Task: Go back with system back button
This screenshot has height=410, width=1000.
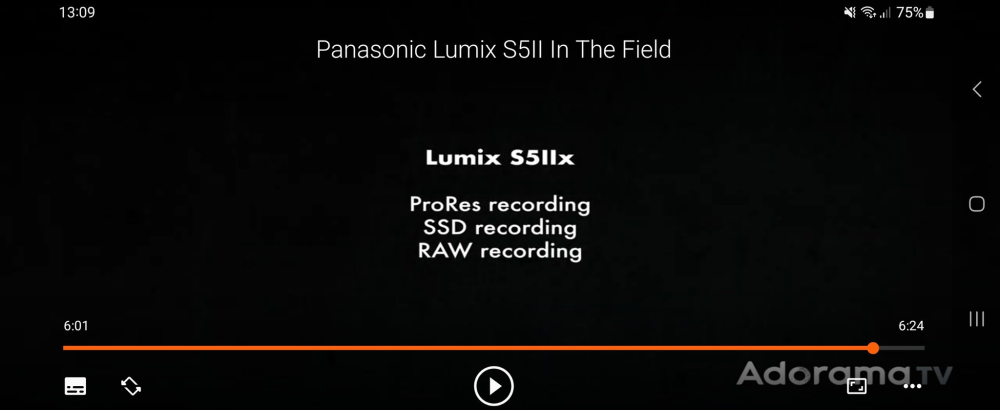Action: click(x=977, y=89)
